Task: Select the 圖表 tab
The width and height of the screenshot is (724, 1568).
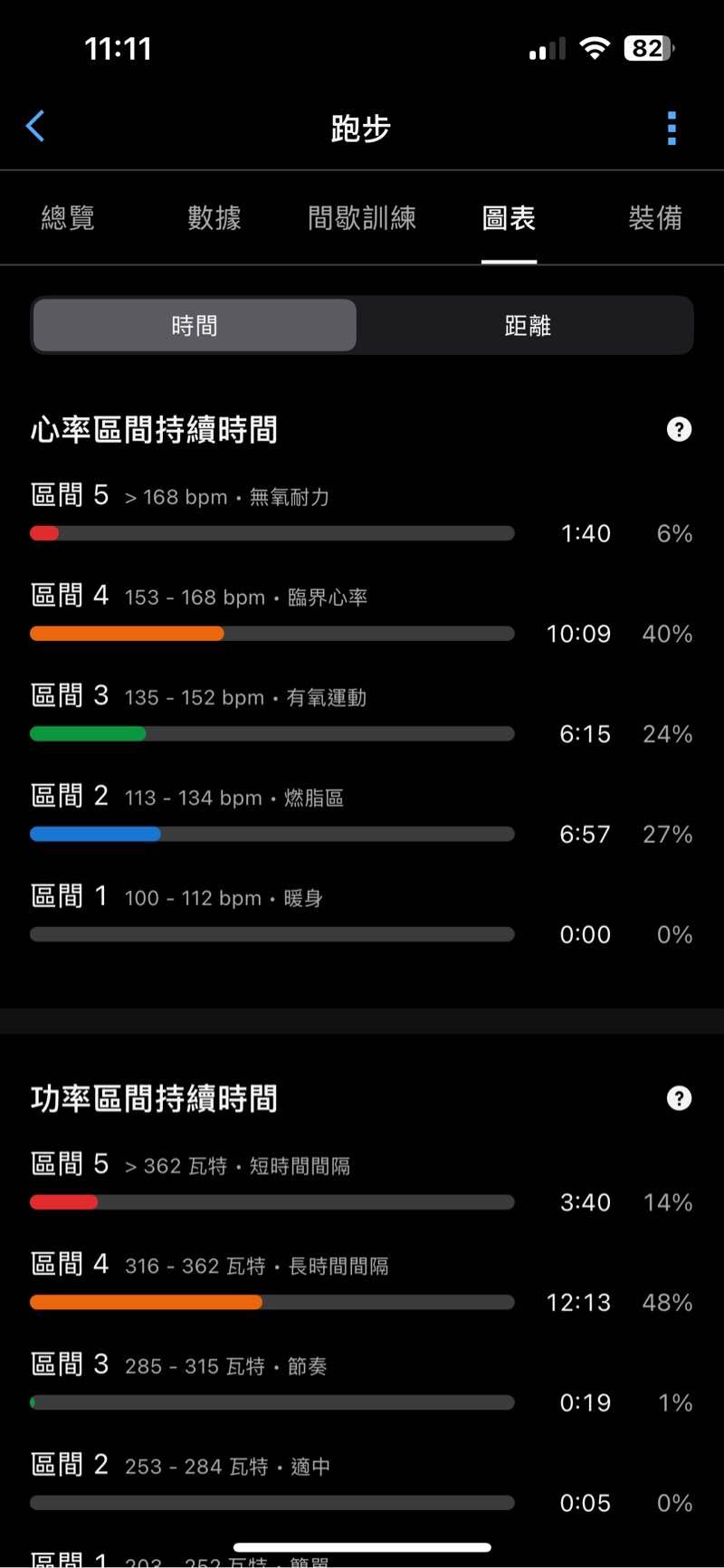Action: [x=509, y=218]
